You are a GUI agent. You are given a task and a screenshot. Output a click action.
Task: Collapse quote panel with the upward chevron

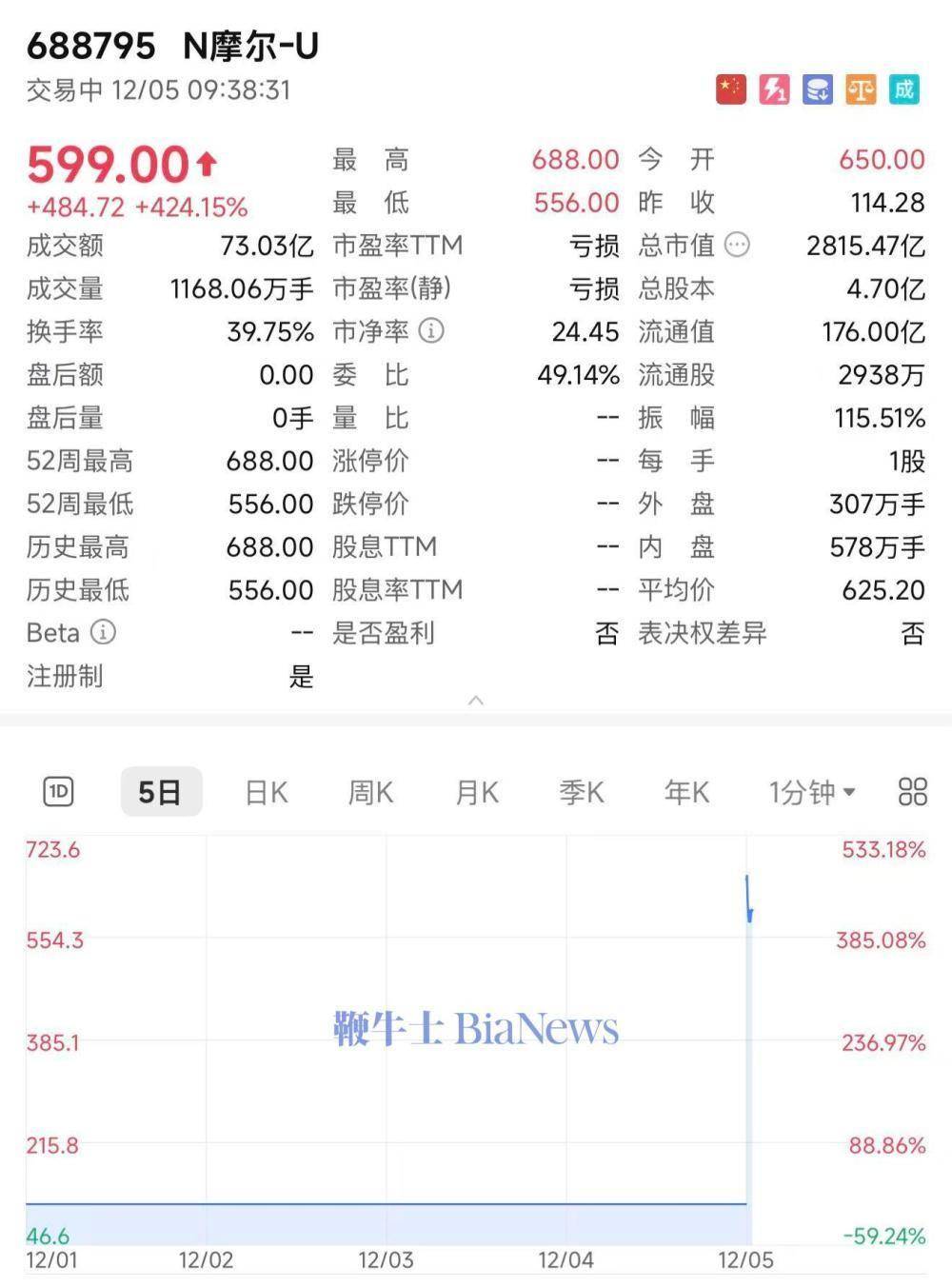coord(475,701)
